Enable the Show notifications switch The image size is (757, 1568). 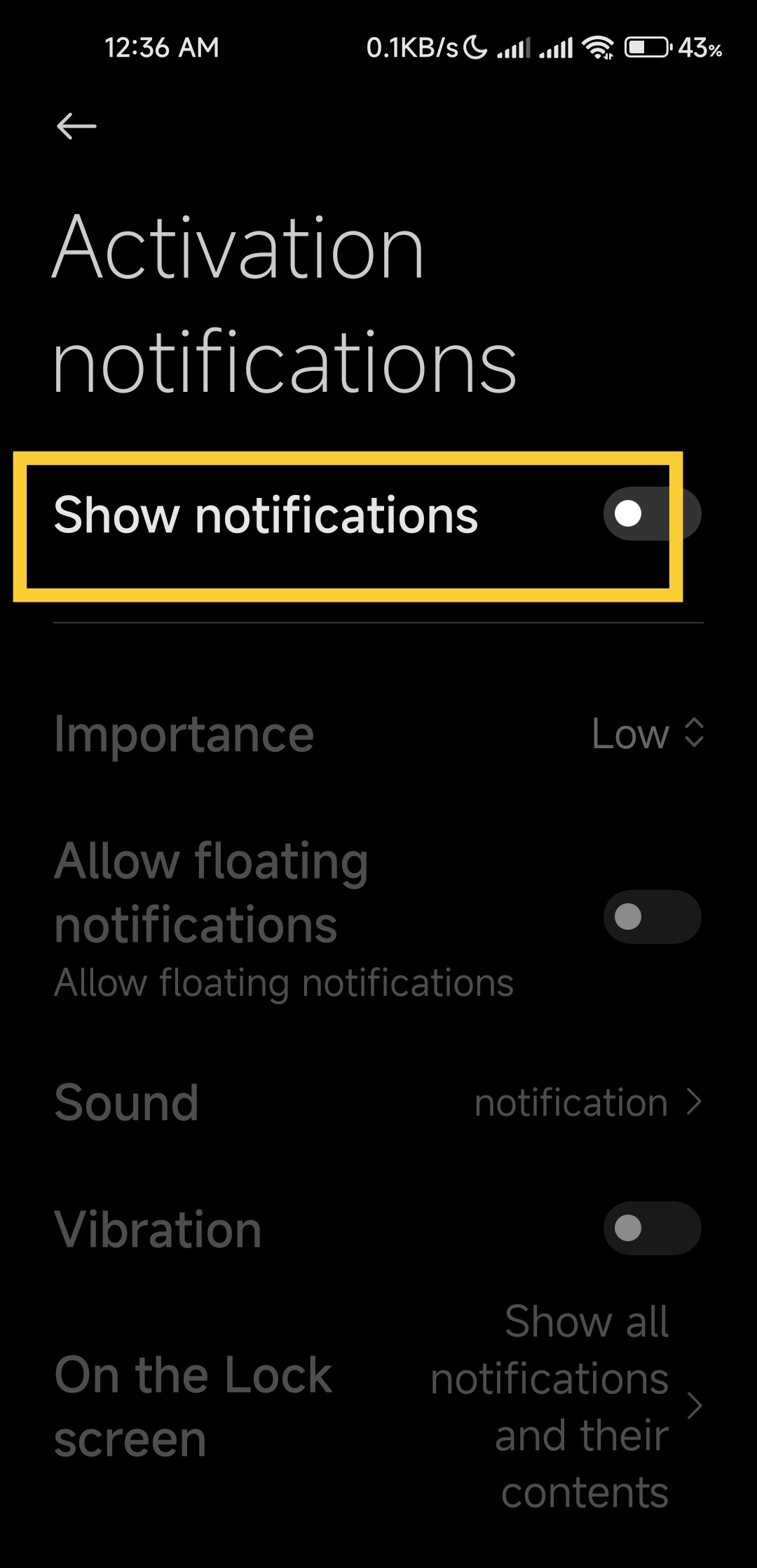tap(652, 514)
